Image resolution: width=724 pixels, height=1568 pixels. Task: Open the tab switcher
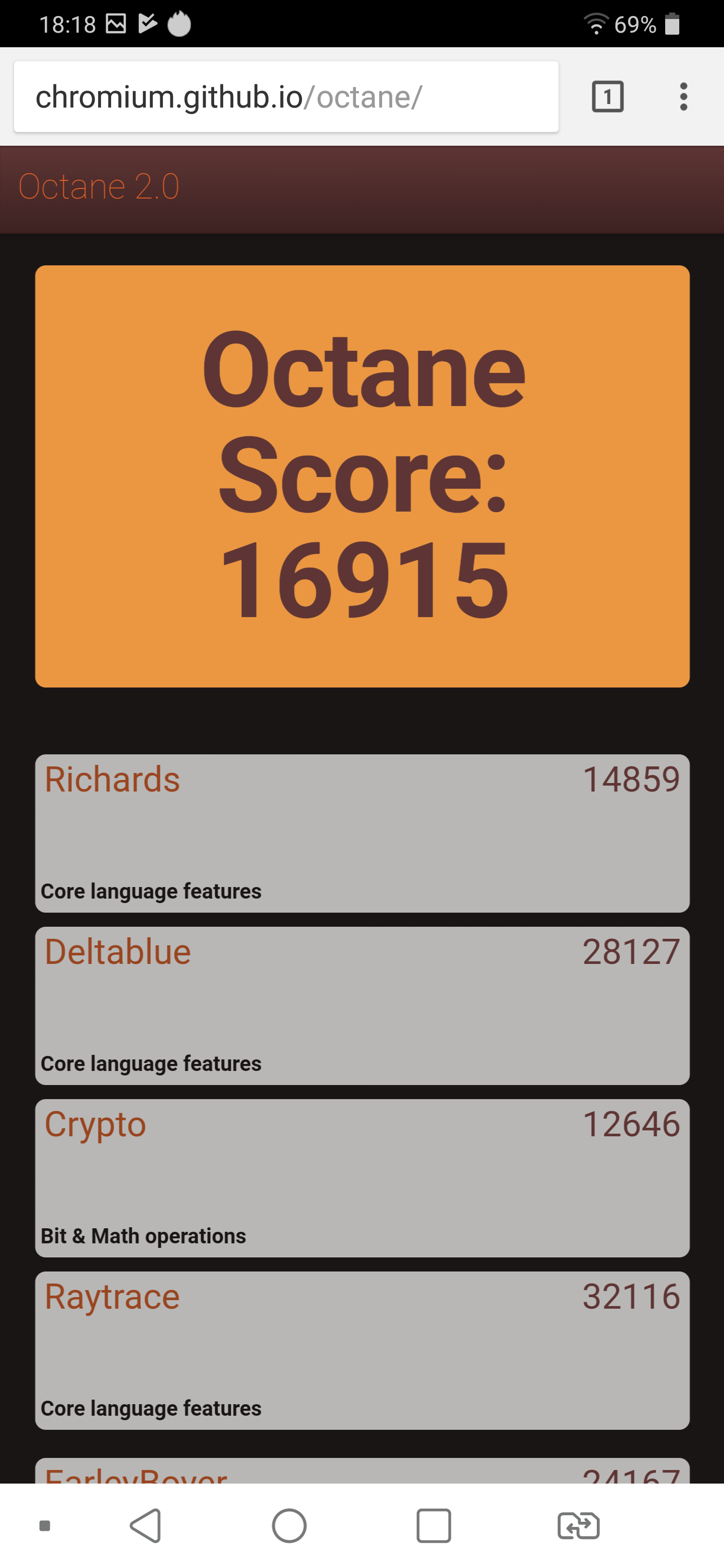607,97
